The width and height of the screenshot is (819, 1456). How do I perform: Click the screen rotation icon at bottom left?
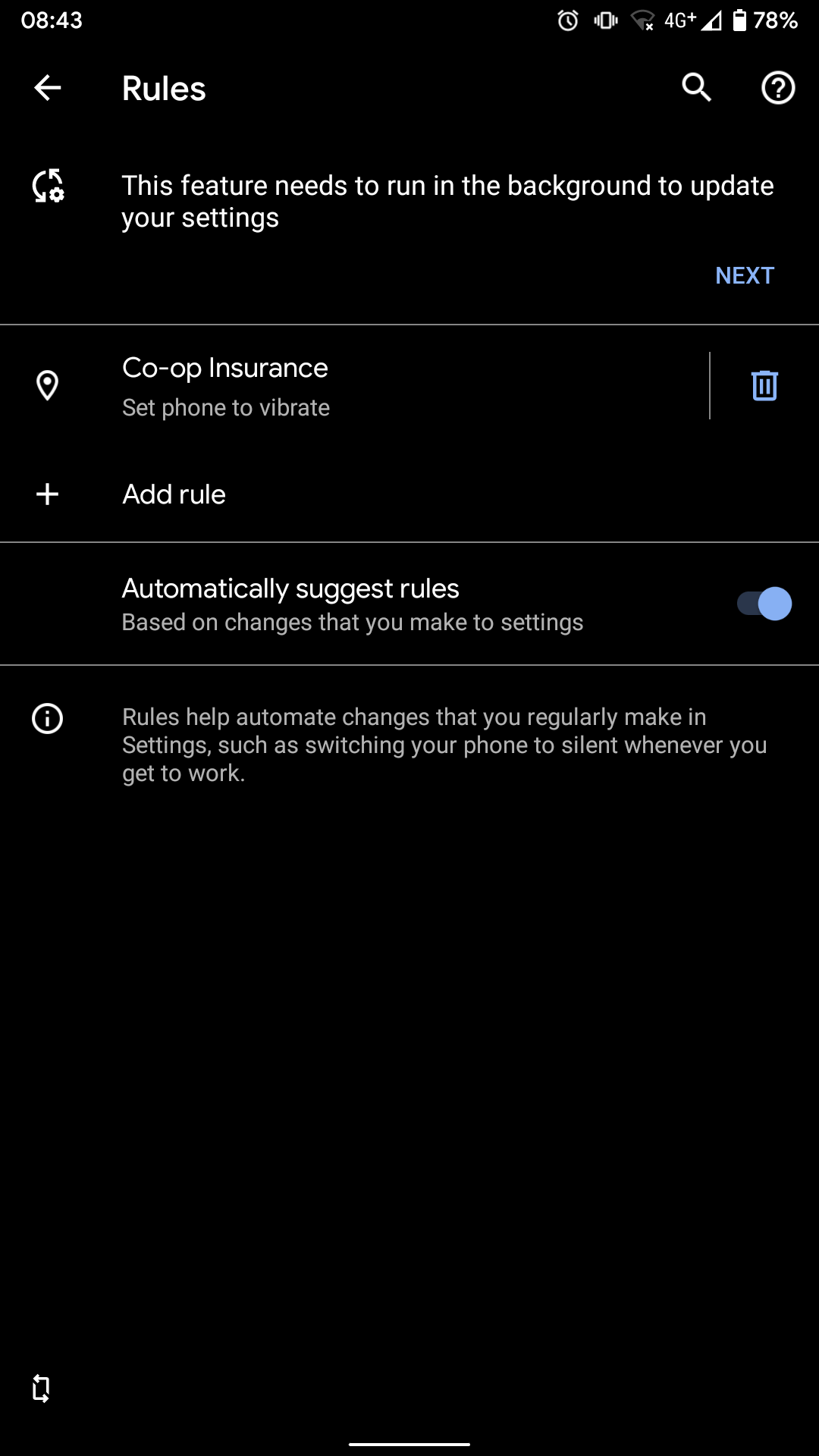(40, 1404)
